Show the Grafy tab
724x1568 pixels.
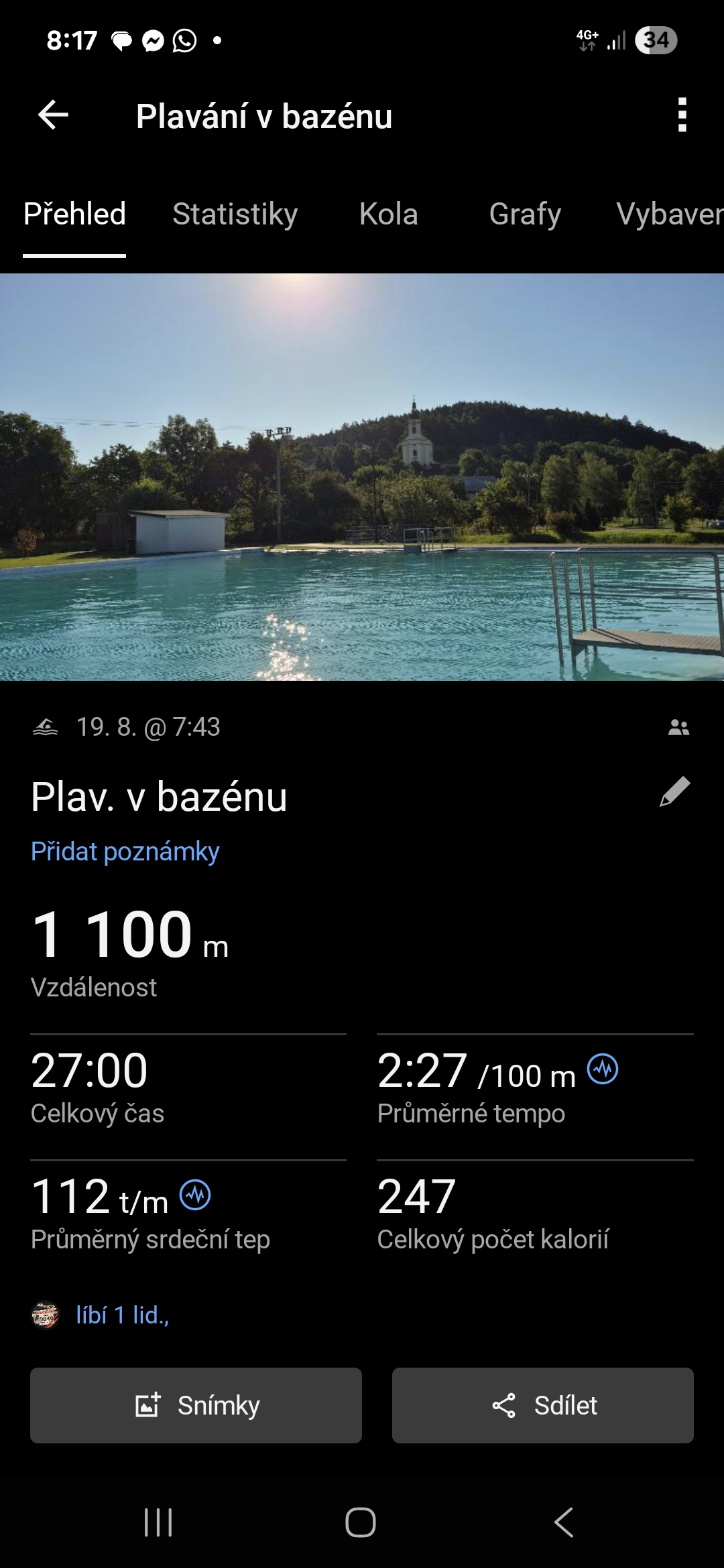tap(525, 214)
